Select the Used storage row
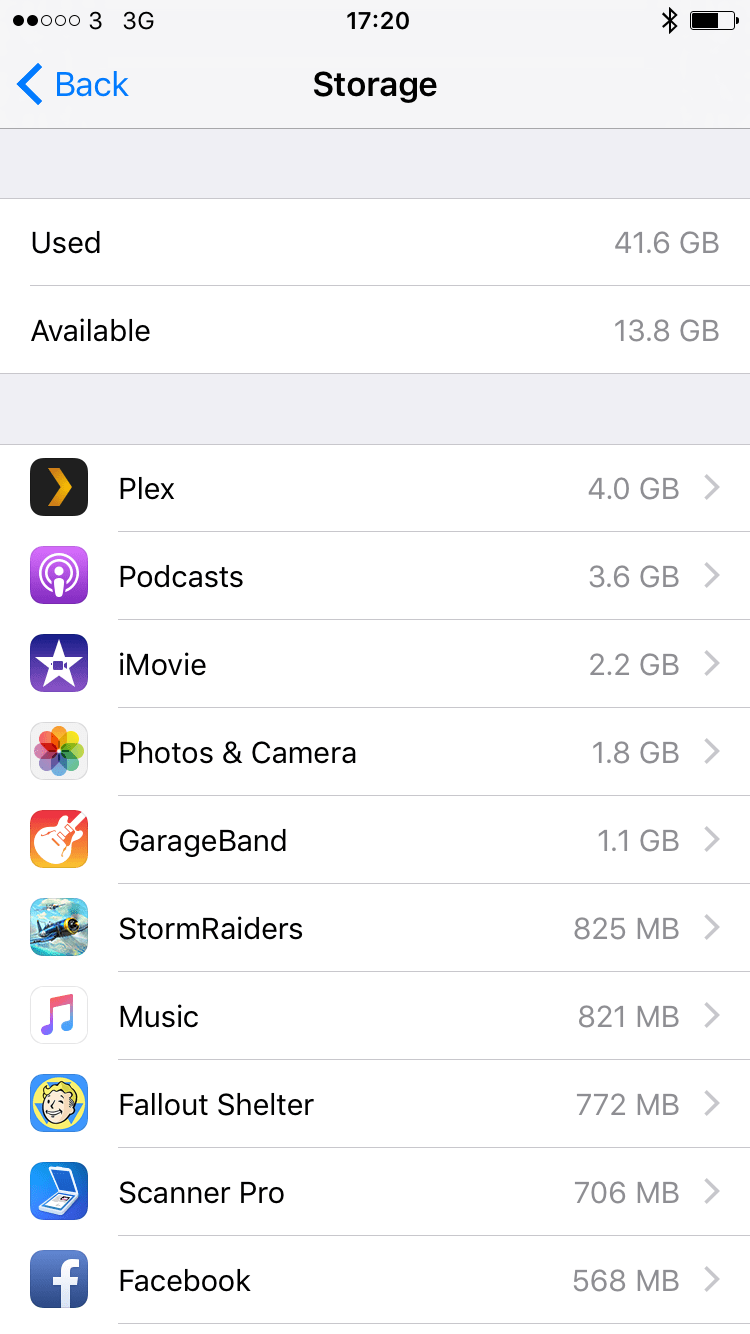 pyautogui.click(x=375, y=243)
